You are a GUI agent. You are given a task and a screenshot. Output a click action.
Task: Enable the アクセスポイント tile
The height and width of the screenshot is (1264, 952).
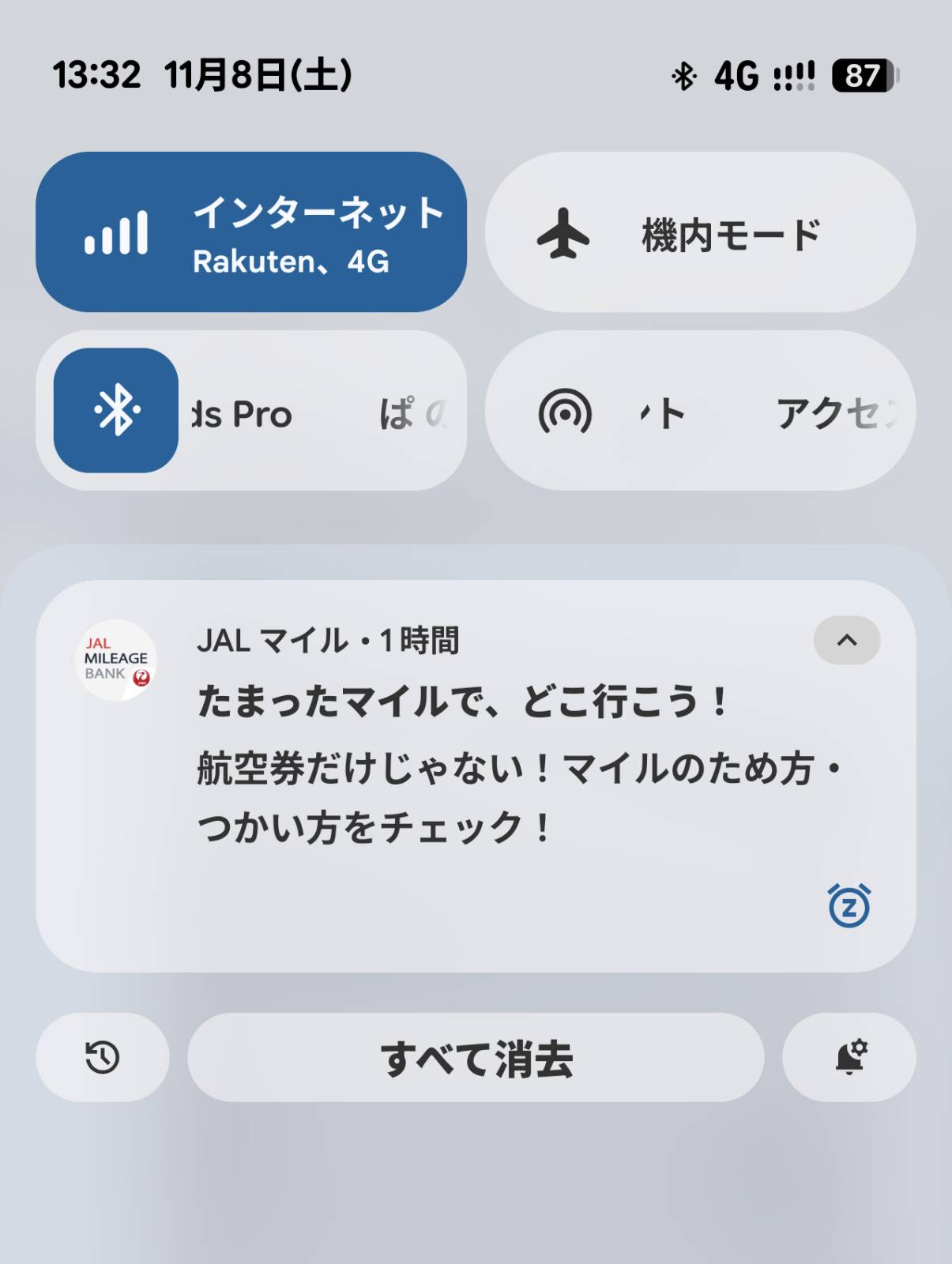click(x=711, y=412)
